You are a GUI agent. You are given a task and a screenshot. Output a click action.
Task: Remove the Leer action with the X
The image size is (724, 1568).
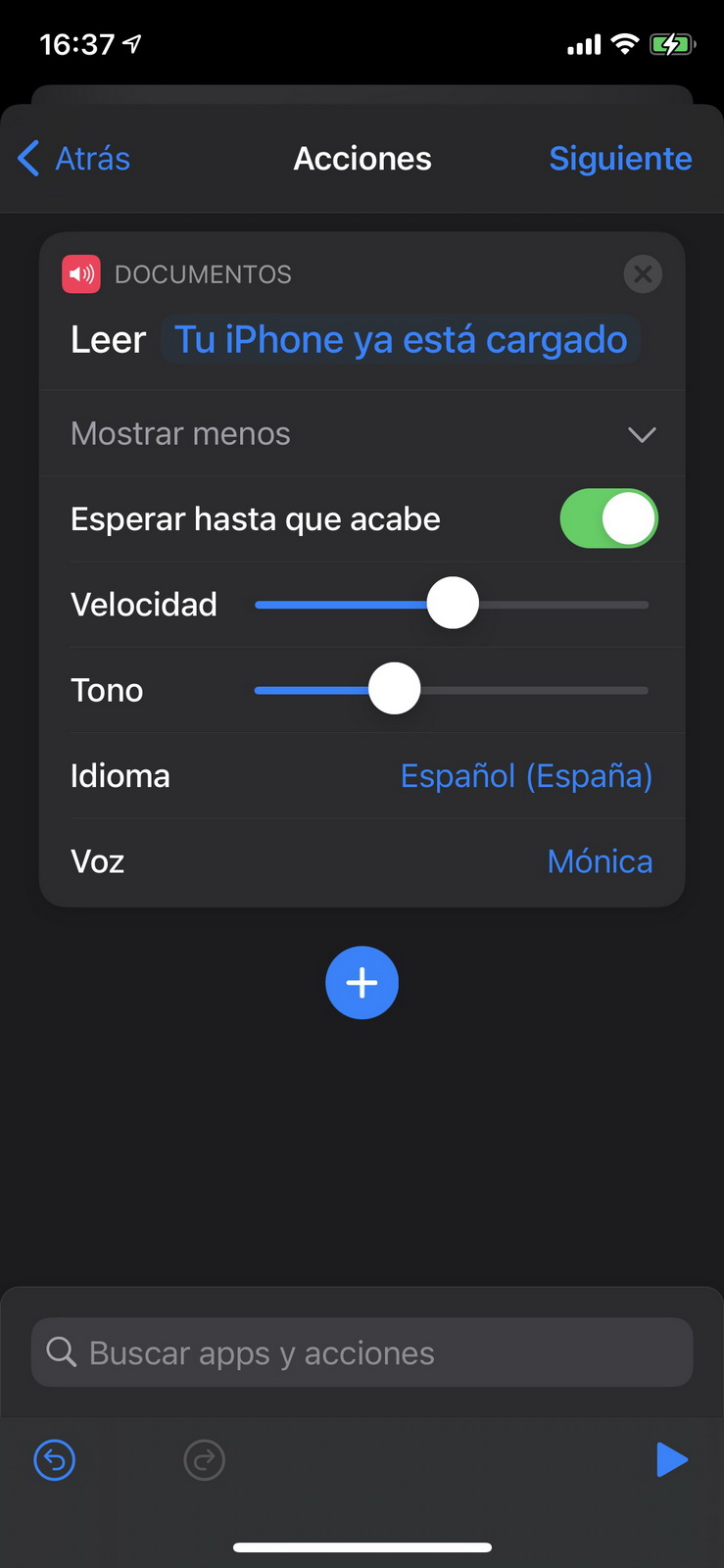coord(643,274)
